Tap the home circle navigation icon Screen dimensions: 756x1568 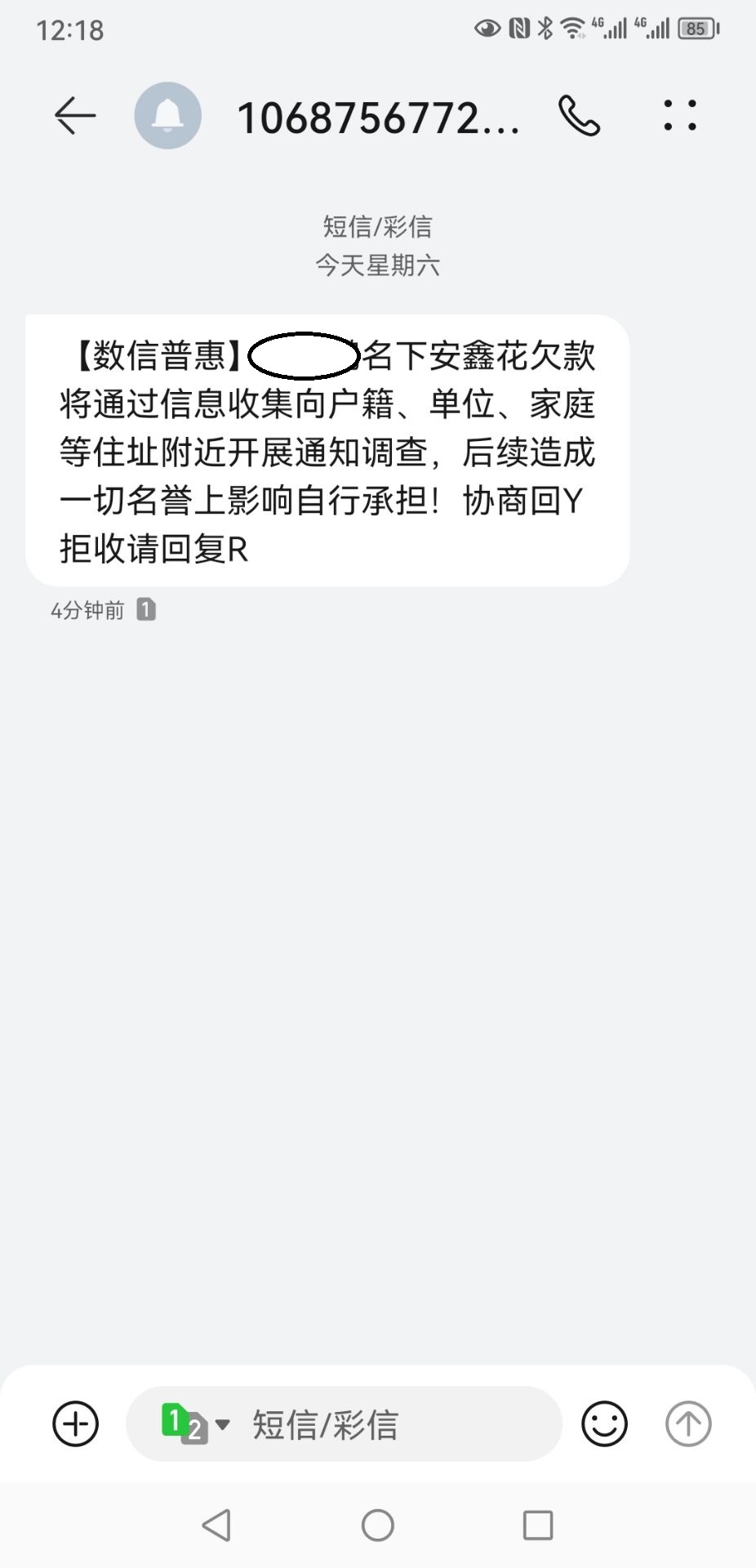pos(377,1526)
